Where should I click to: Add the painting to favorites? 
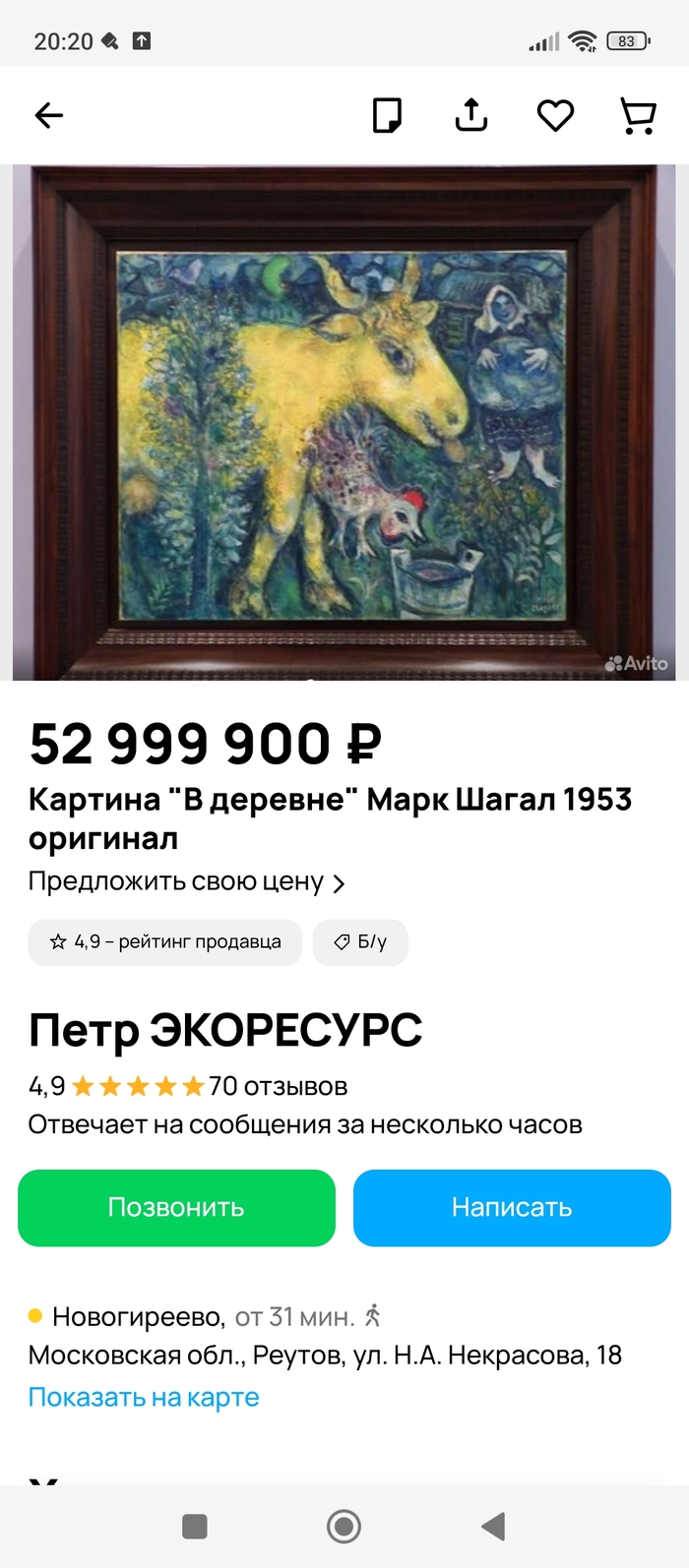[x=555, y=116]
